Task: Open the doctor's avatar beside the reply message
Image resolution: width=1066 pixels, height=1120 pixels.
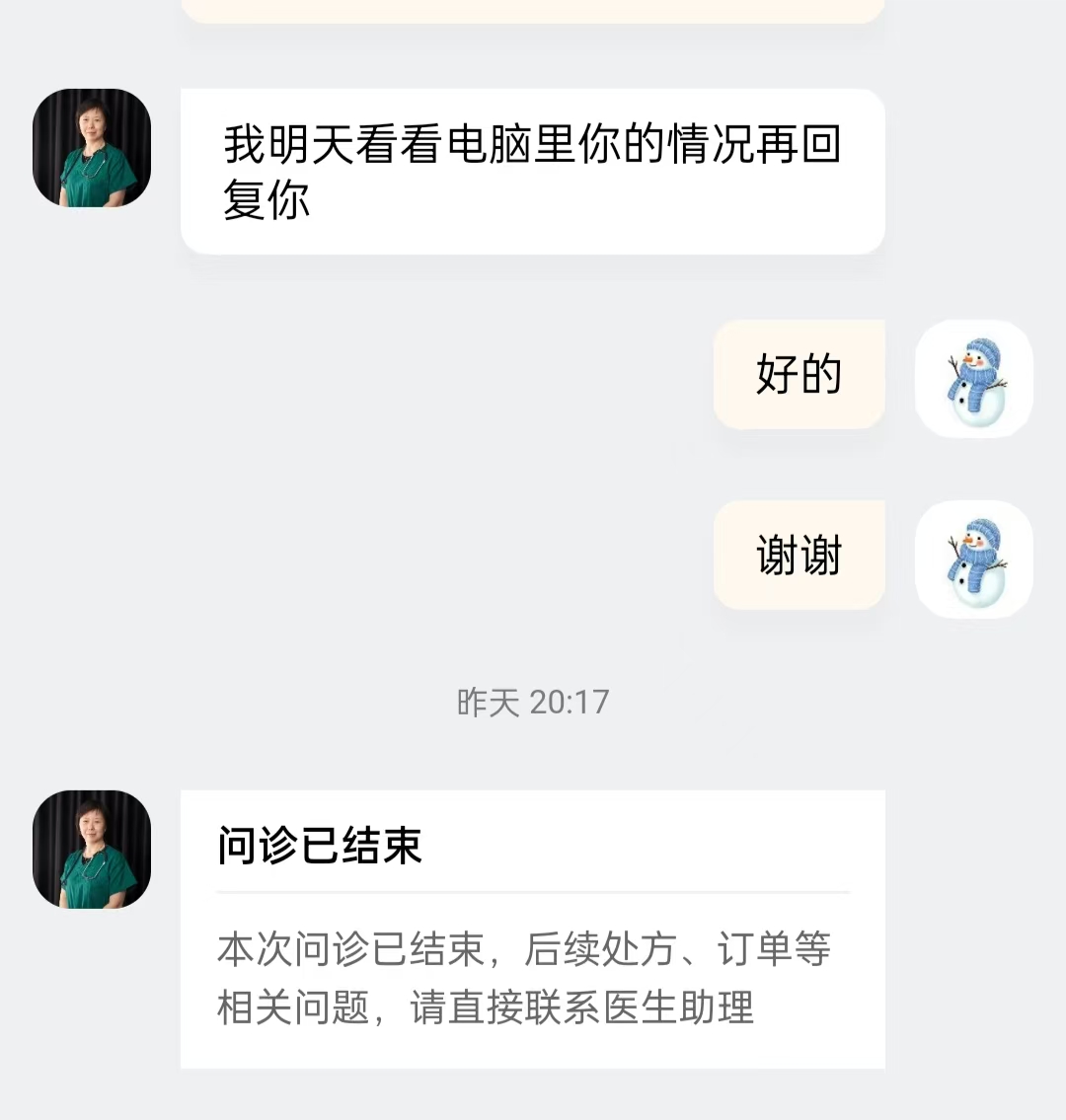Action: [x=92, y=148]
